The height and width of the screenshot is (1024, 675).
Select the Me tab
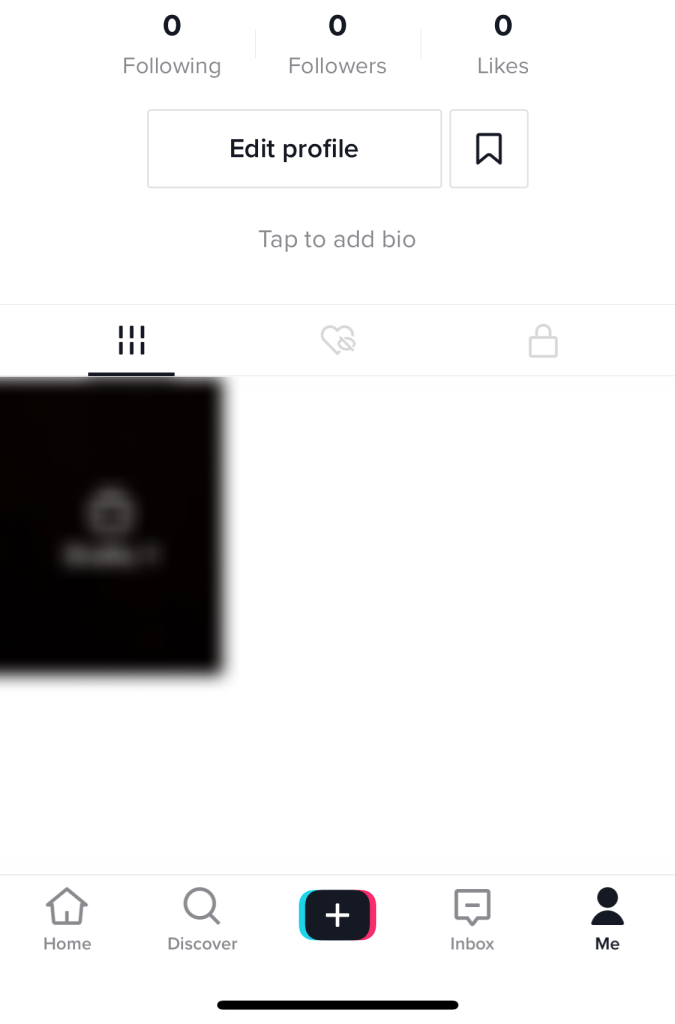607,919
